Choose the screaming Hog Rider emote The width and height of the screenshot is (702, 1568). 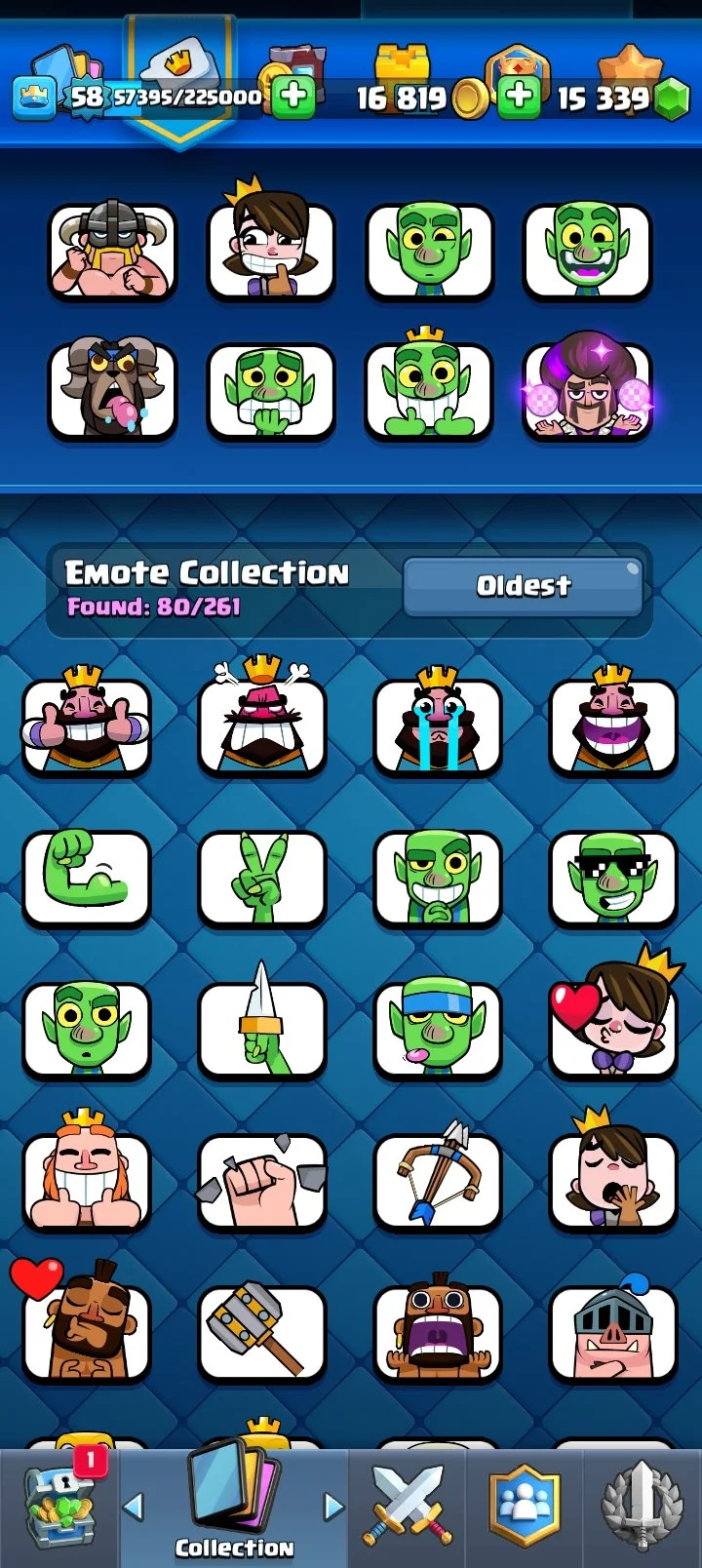coord(438,1330)
